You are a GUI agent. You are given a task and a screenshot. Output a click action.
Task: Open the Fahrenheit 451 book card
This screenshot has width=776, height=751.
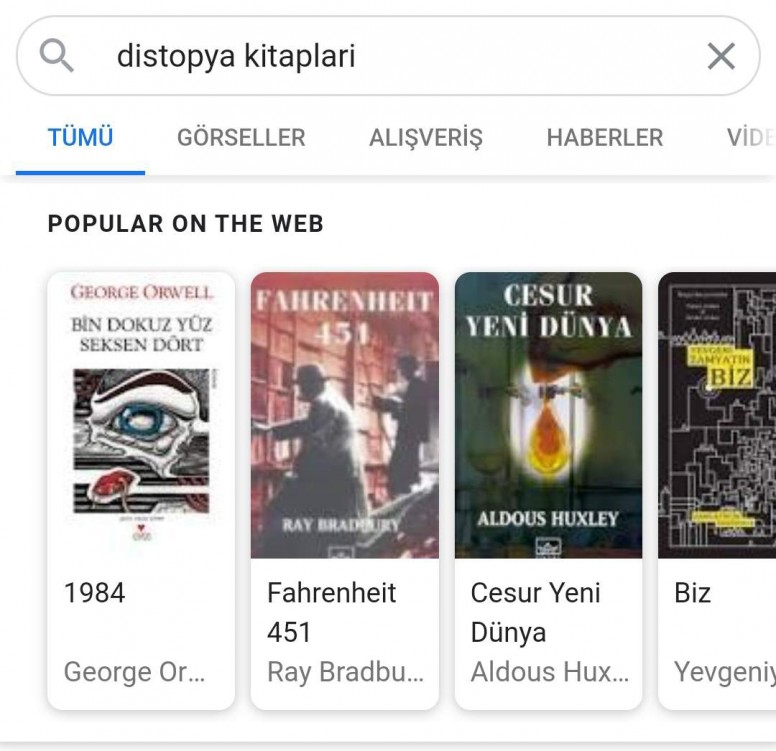(344, 490)
